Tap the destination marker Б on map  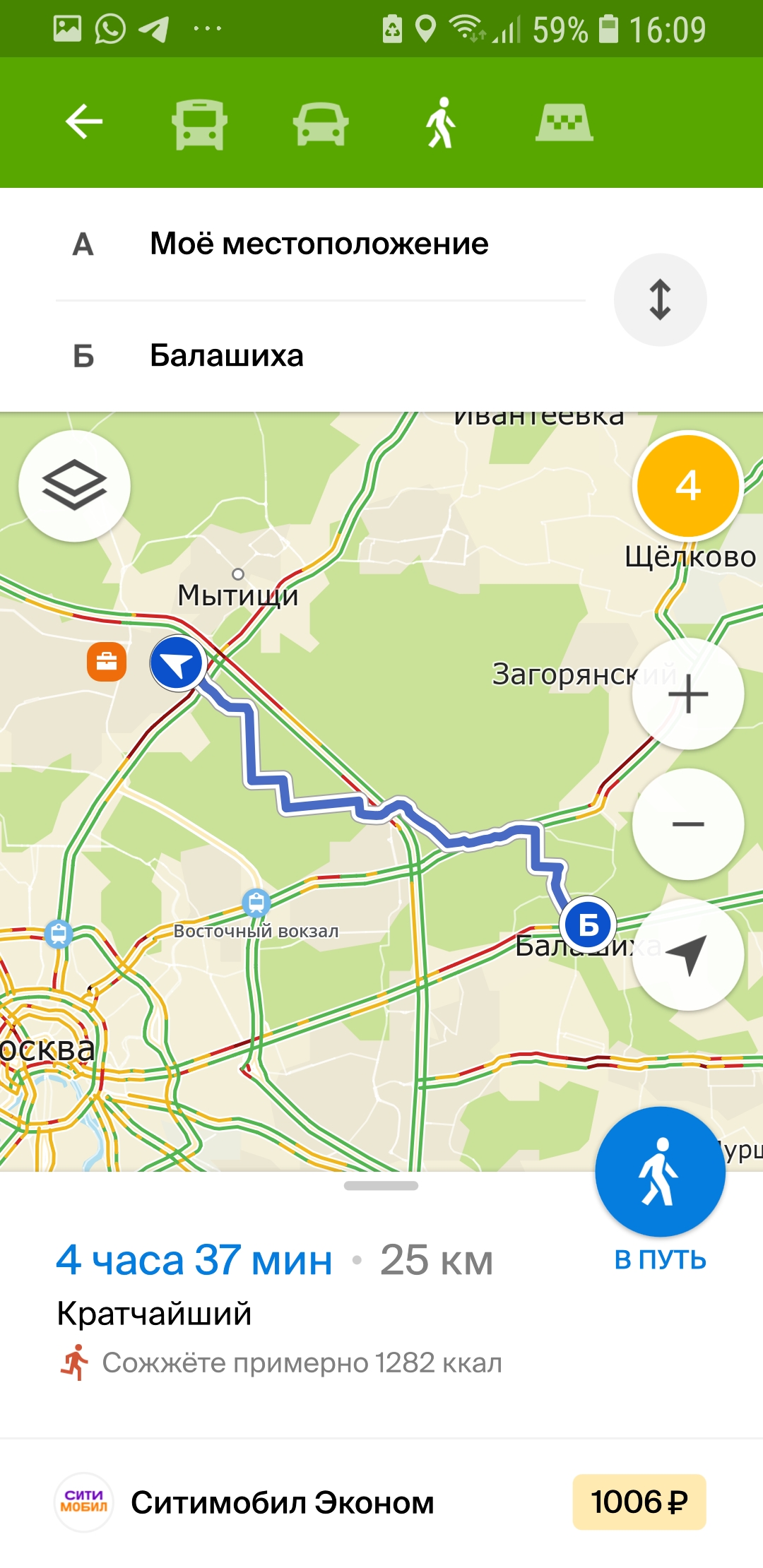[588, 925]
